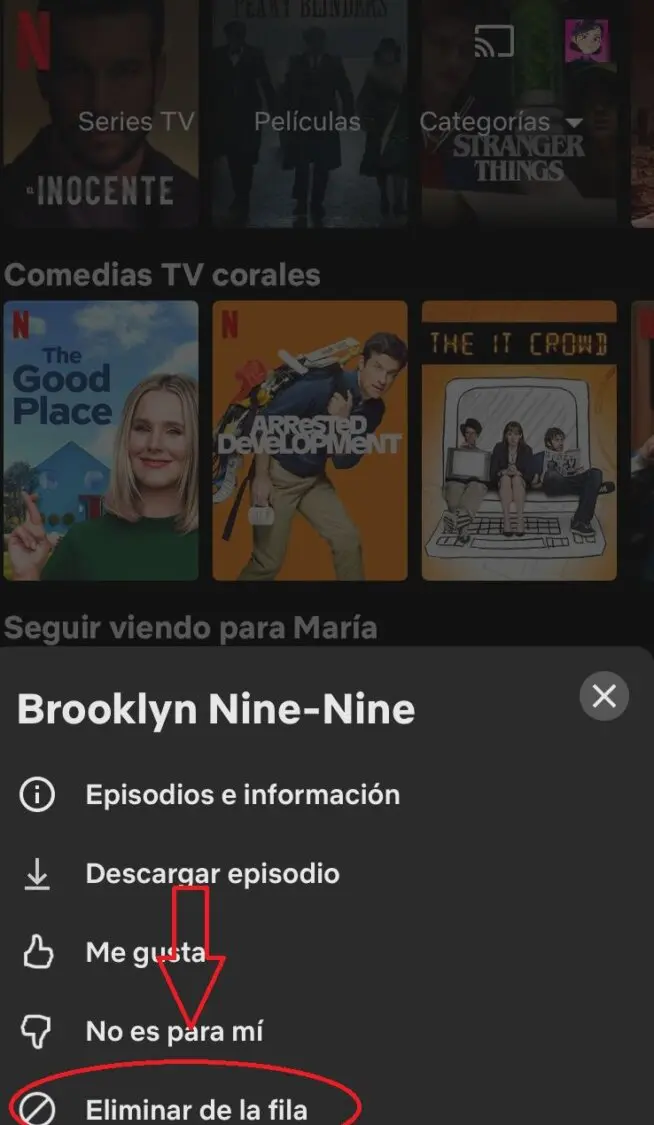Open The IT Crowd poster
This screenshot has width=654, height=1125.
(x=519, y=441)
